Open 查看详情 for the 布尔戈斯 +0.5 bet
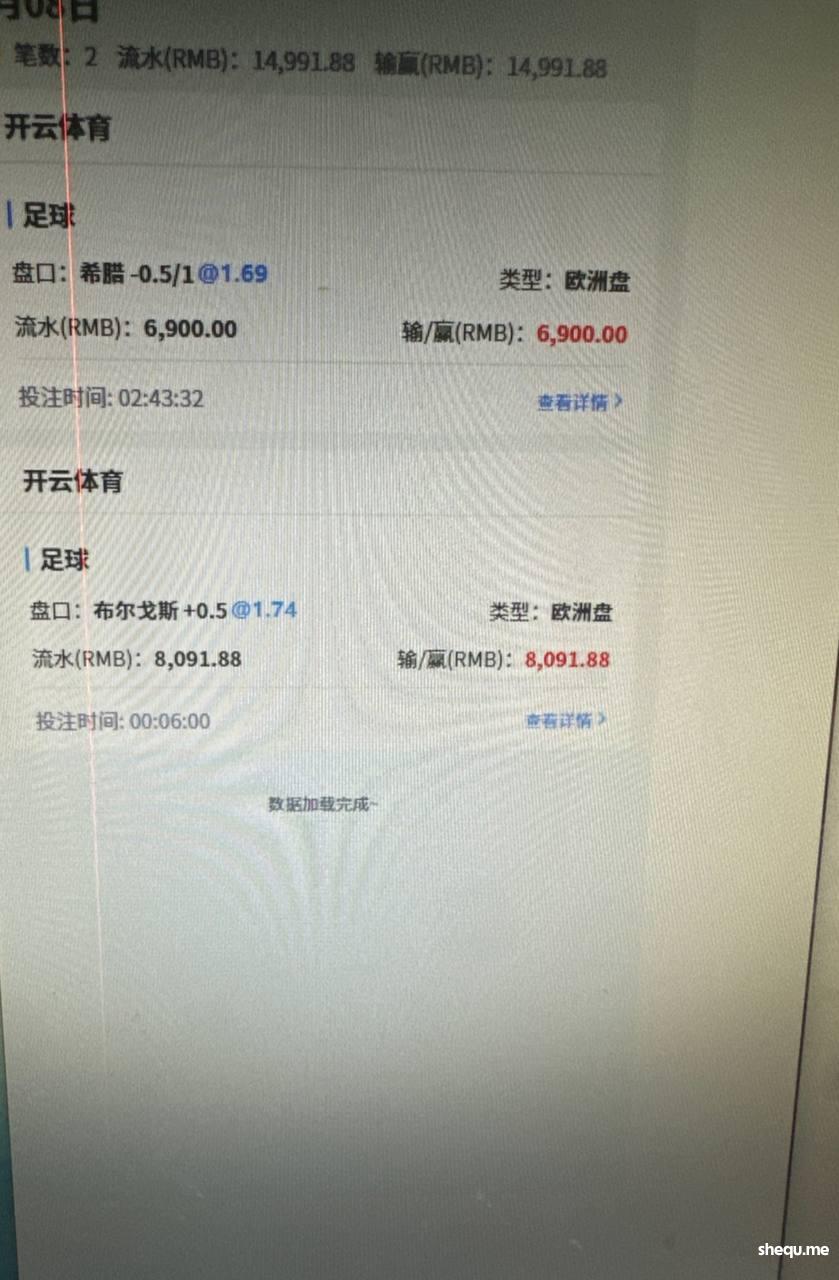839x1280 pixels. click(x=566, y=720)
